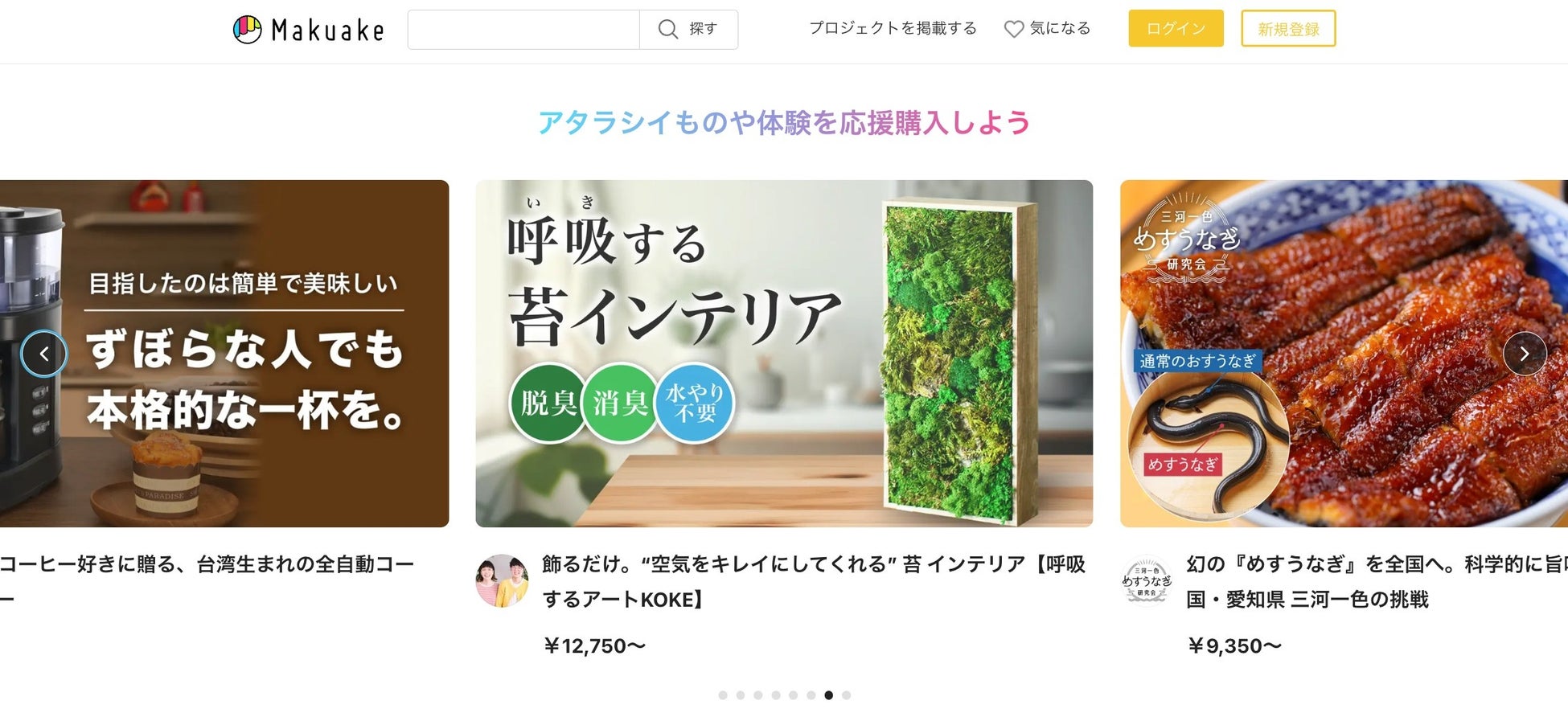Open the 気になる favorites list

pos(1048,28)
